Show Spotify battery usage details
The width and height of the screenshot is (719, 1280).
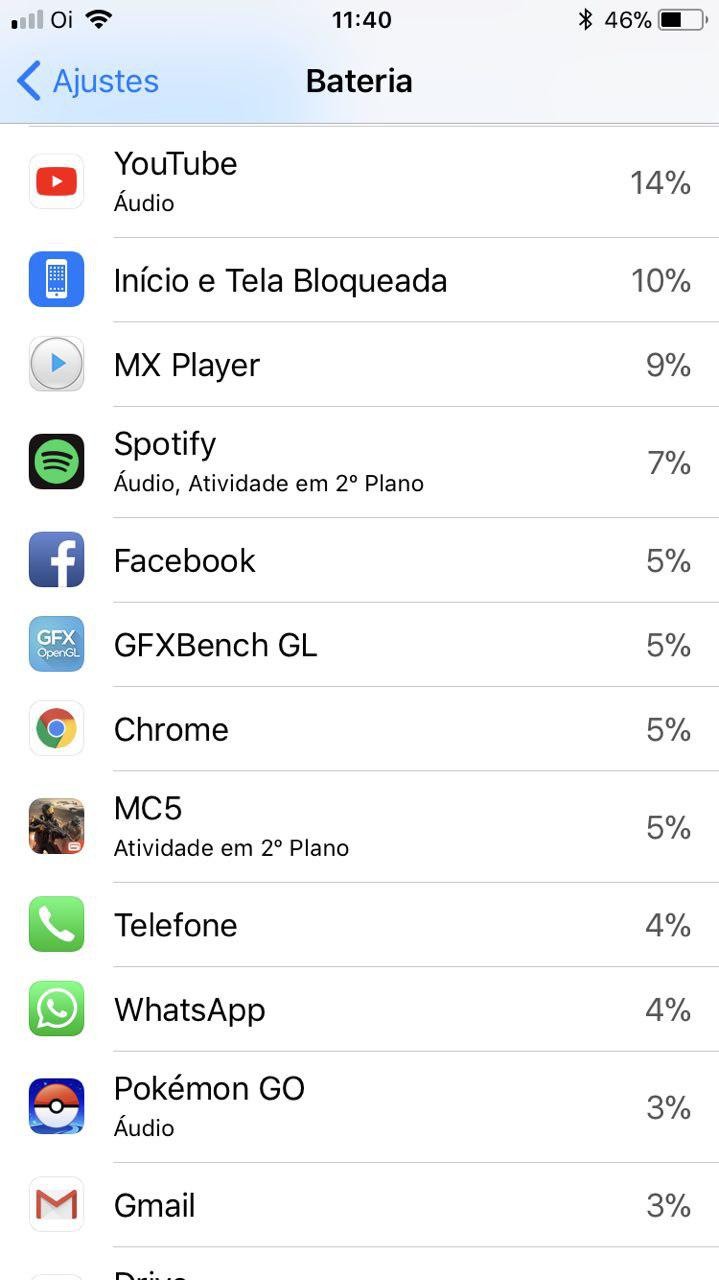[360, 462]
